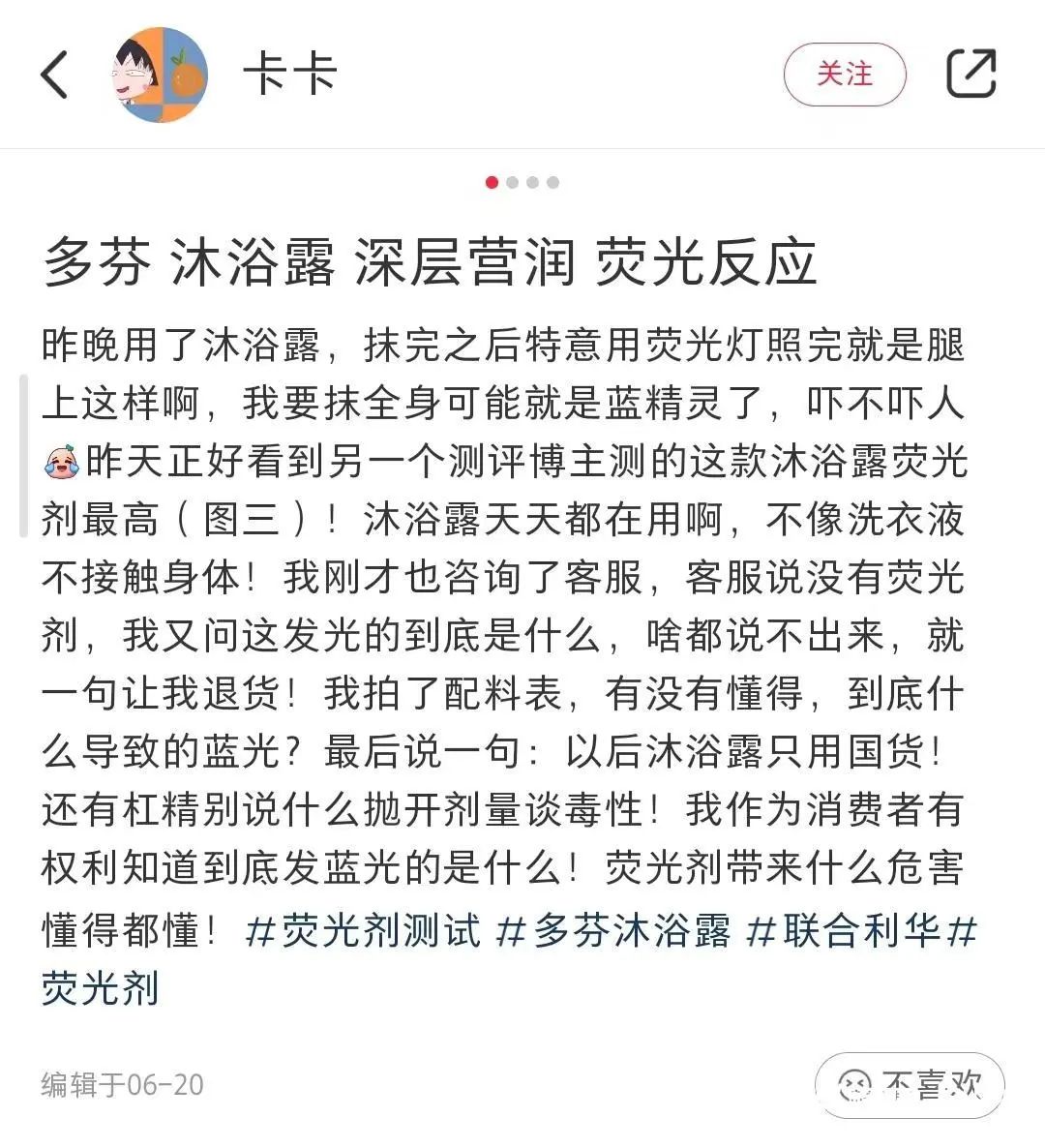The image size is (1045, 1148).
Task: Mark post as 不喜欢
Action: [910, 1085]
